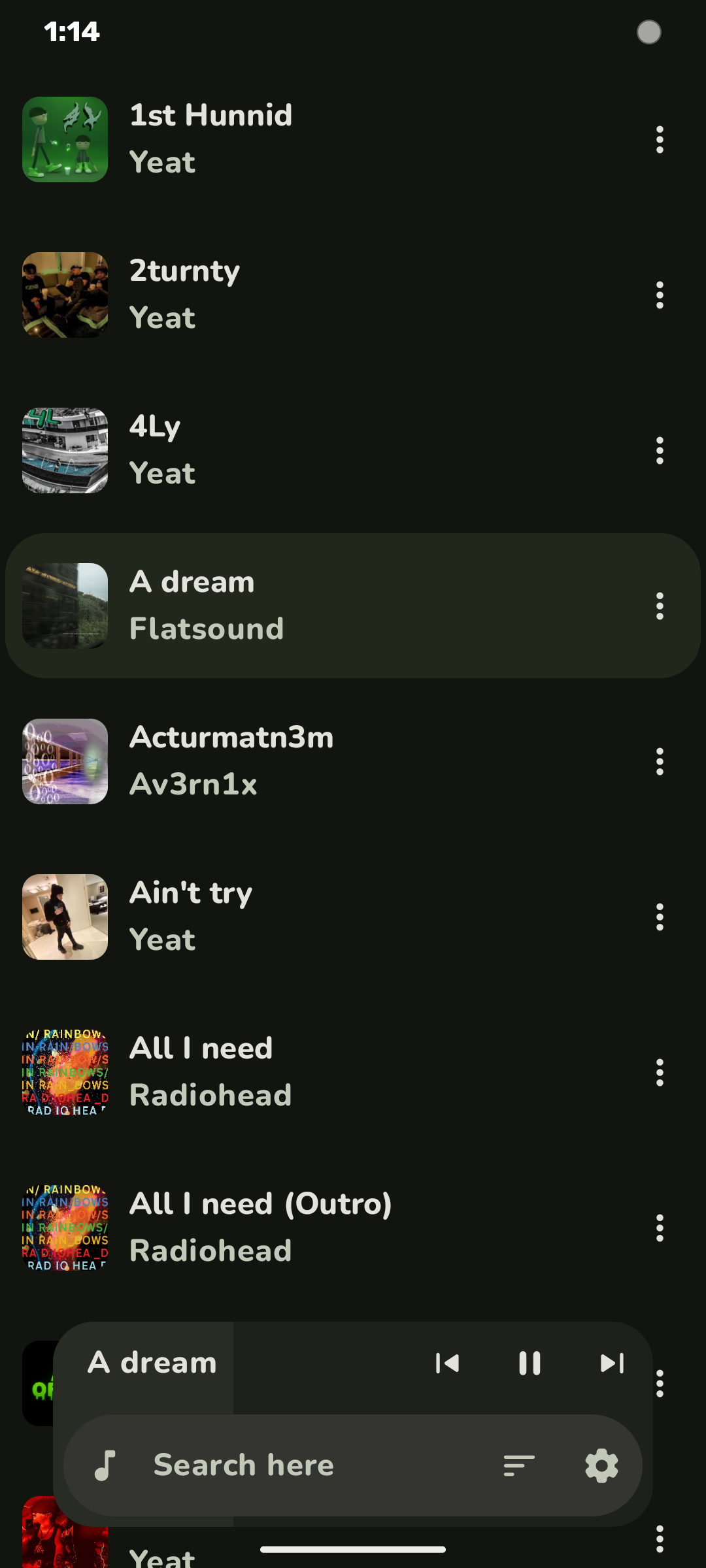
Task: Open the overflow menu for Acturmatn3m
Action: click(660, 762)
